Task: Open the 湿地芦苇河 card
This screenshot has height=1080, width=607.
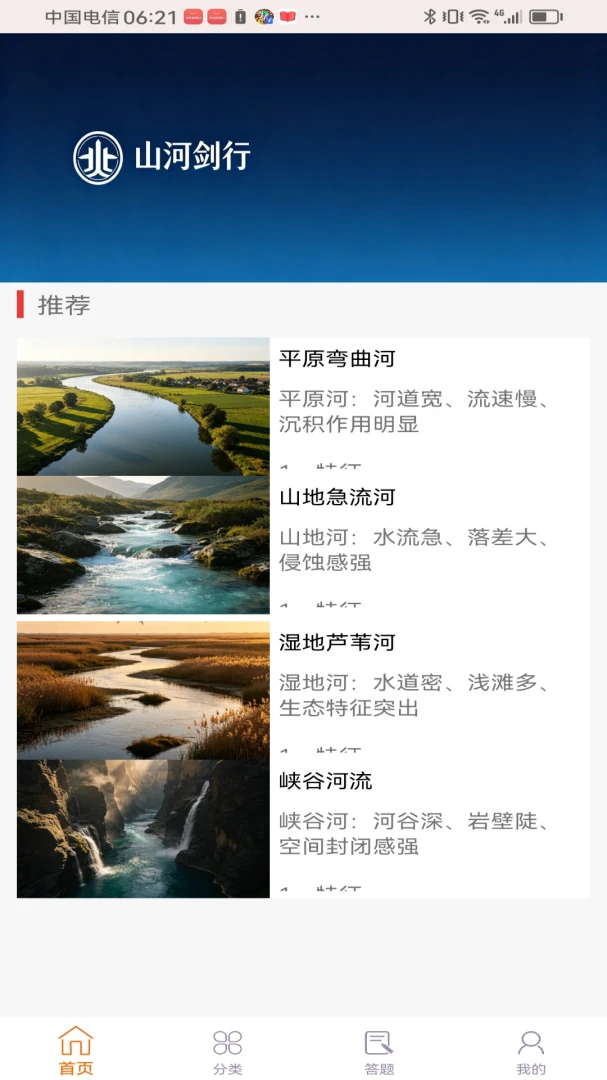Action: click(x=303, y=690)
